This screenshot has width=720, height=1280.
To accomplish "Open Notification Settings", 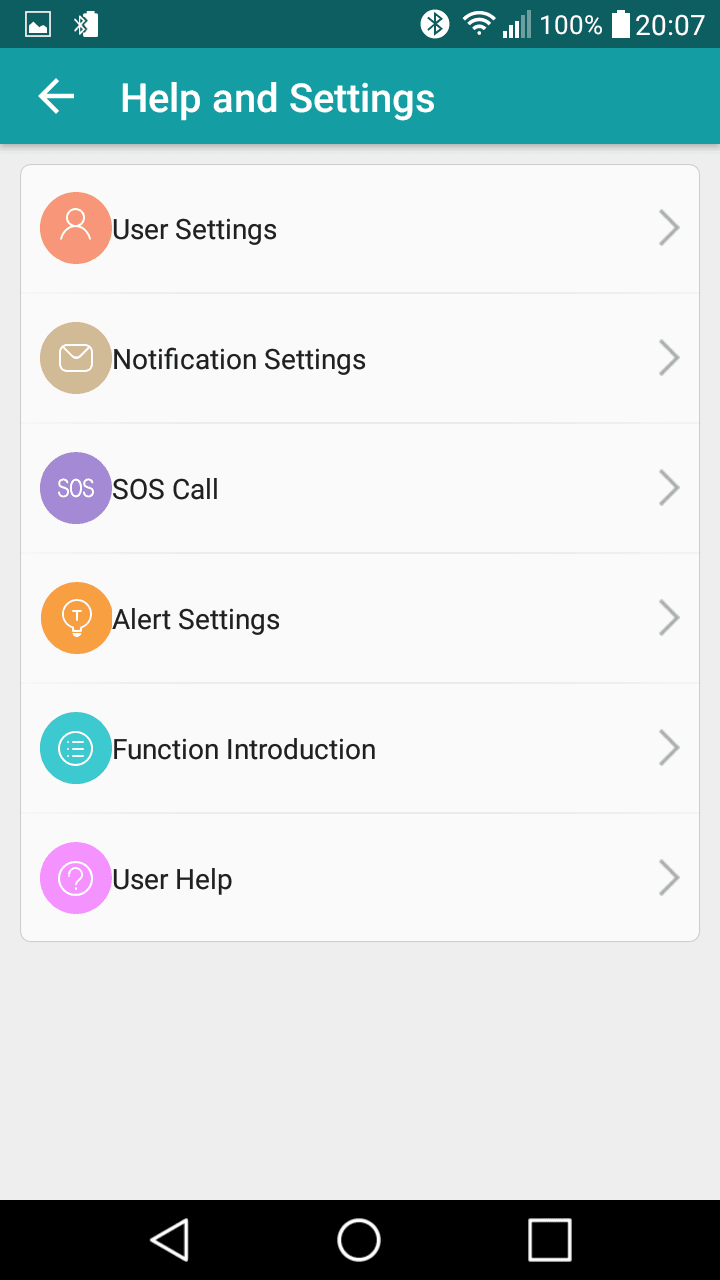I will click(x=360, y=358).
